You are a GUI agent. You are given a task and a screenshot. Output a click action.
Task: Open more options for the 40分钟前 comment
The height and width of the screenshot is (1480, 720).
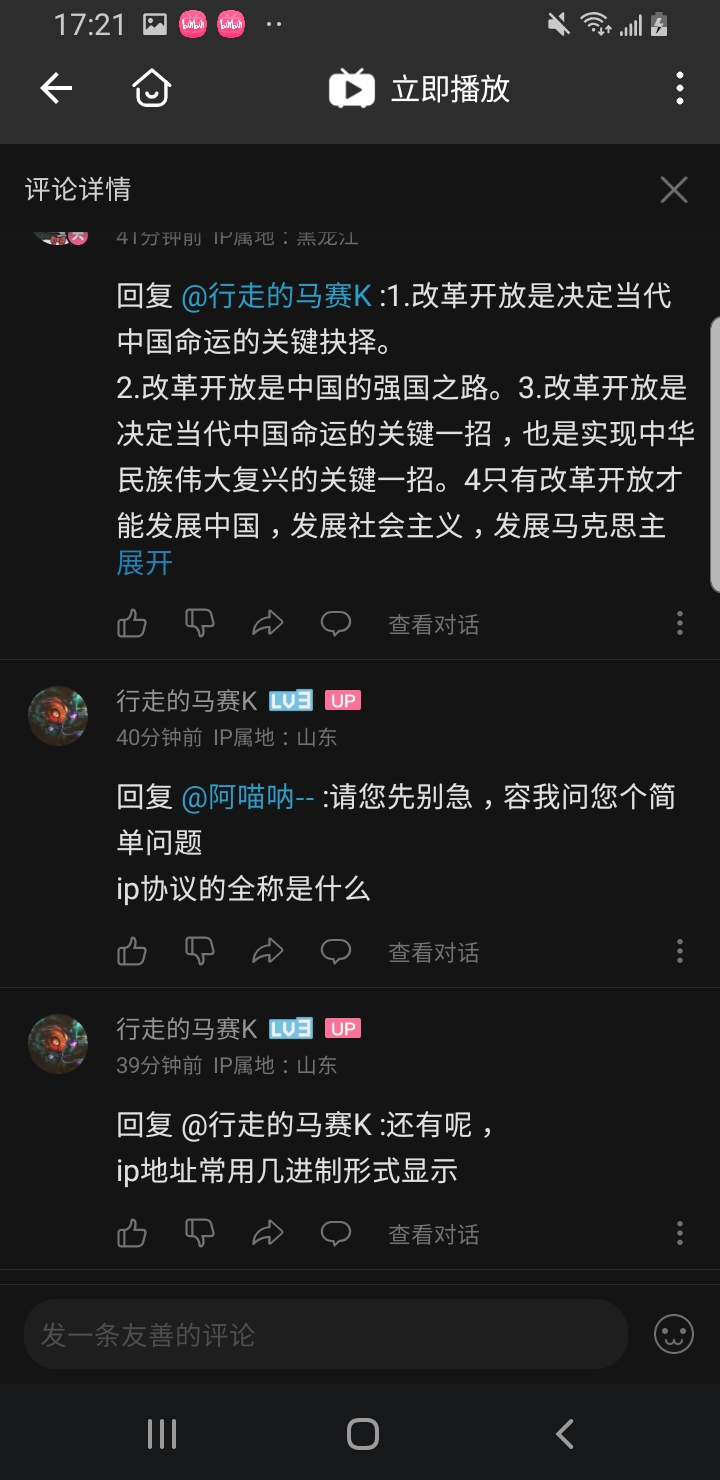click(680, 951)
